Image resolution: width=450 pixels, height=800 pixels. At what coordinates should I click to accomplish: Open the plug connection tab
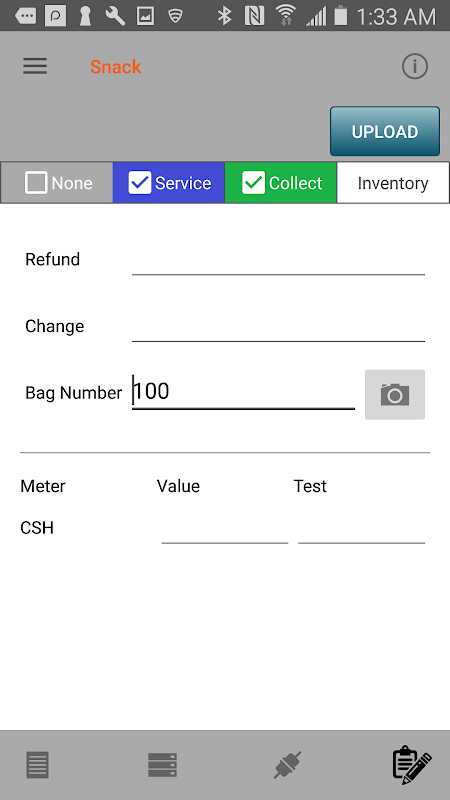click(x=287, y=765)
